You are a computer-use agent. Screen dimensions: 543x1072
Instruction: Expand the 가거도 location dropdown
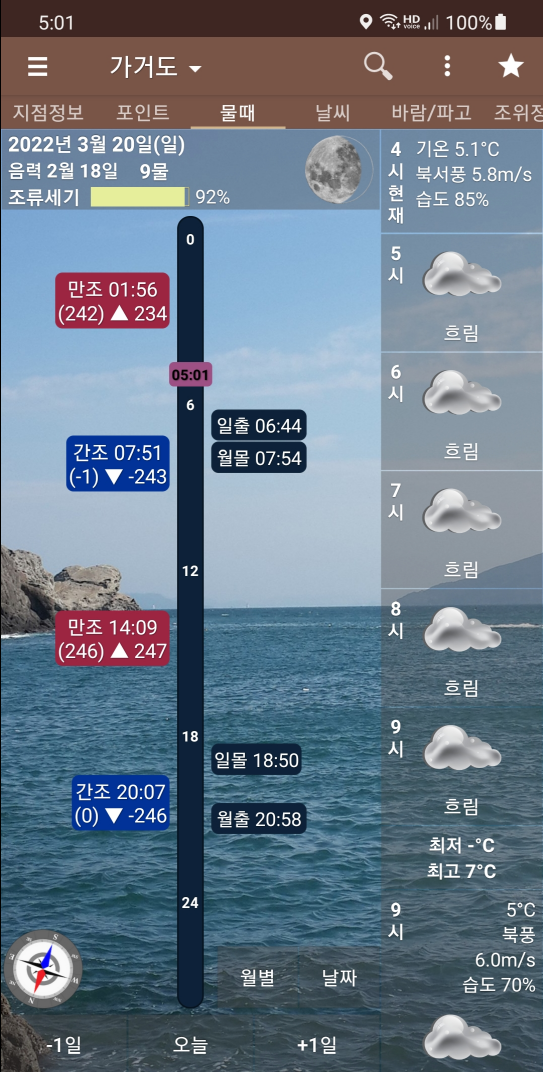[156, 67]
